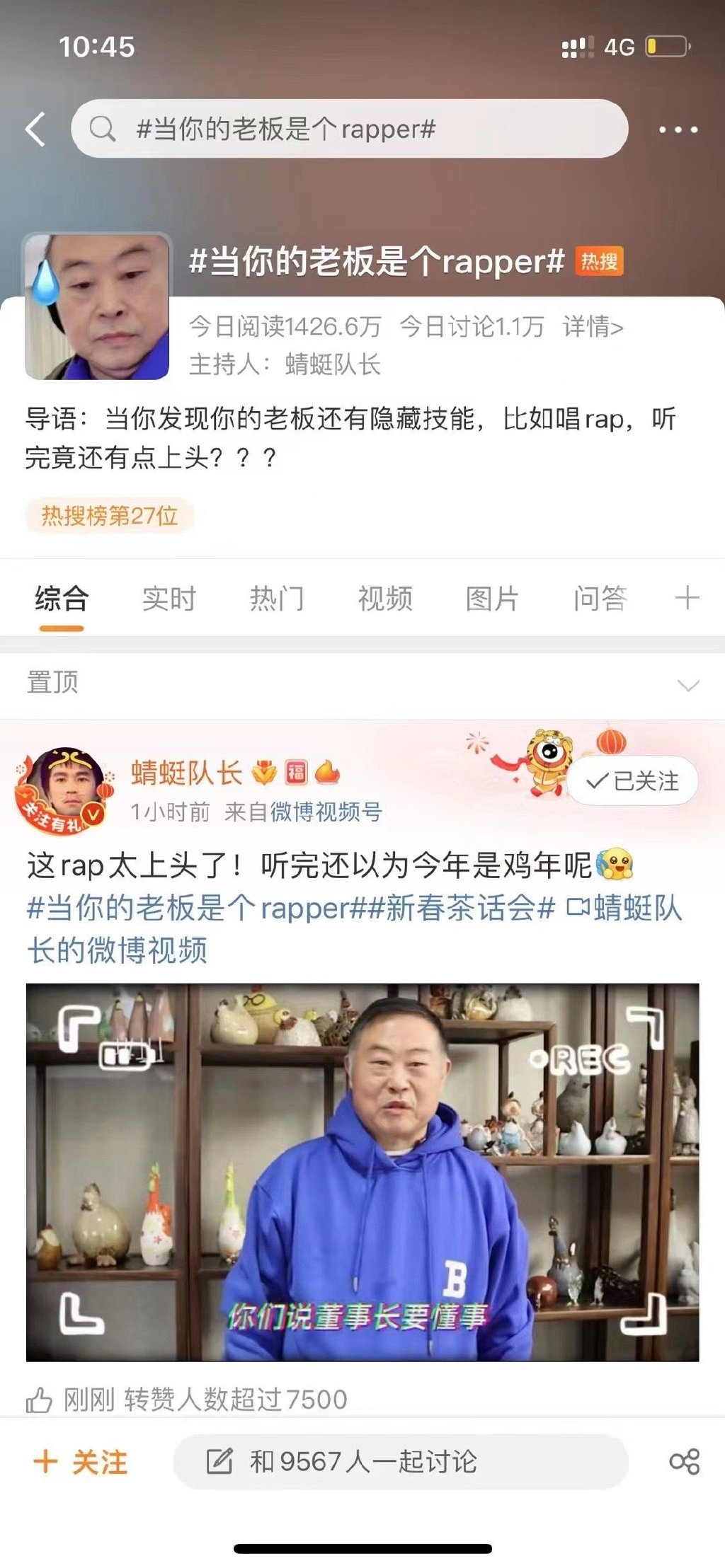Tap the search box with #当你的老板是个rapper#
The image size is (725, 1568).
350,129
